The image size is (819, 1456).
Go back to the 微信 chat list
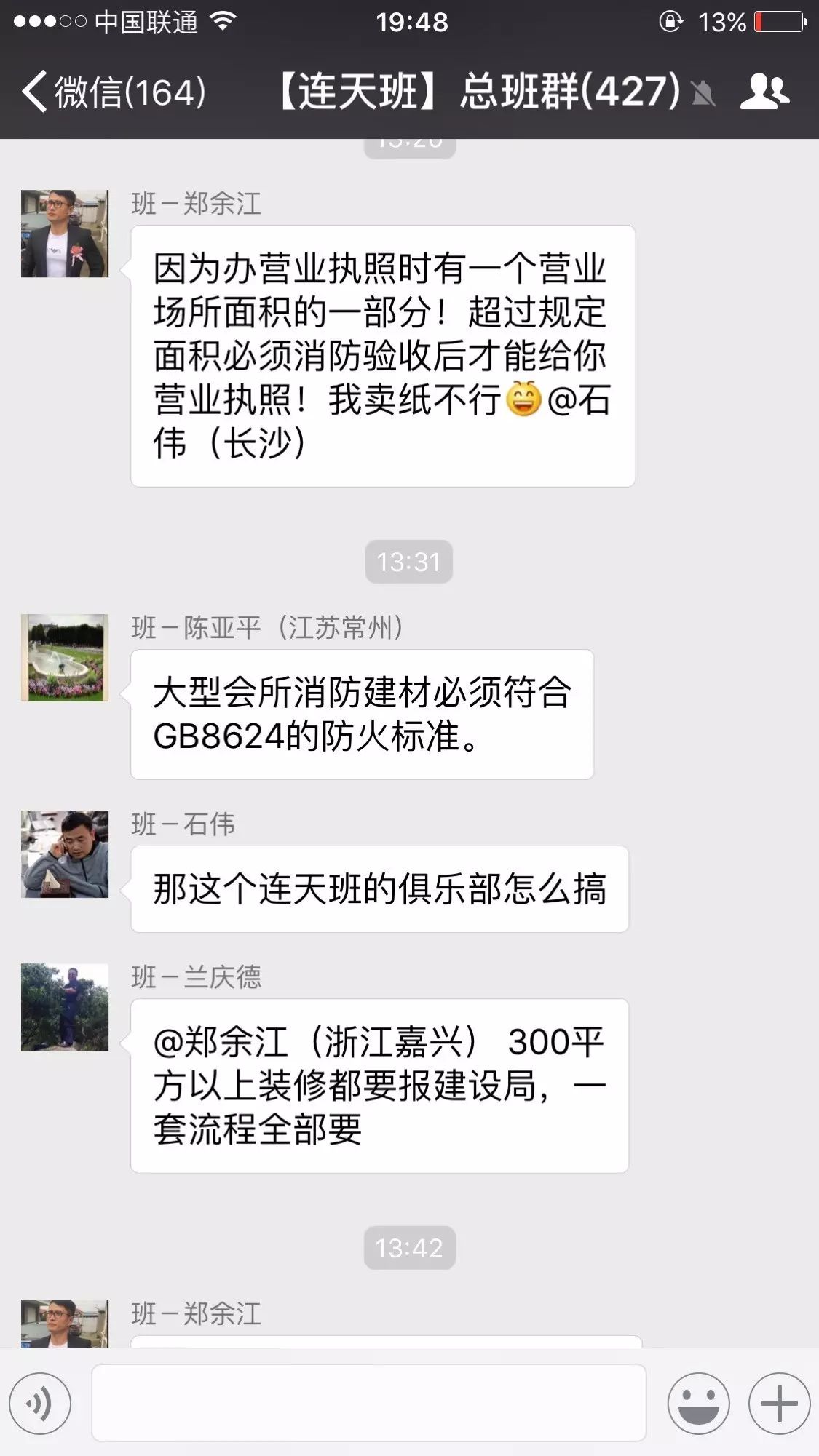tap(113, 92)
